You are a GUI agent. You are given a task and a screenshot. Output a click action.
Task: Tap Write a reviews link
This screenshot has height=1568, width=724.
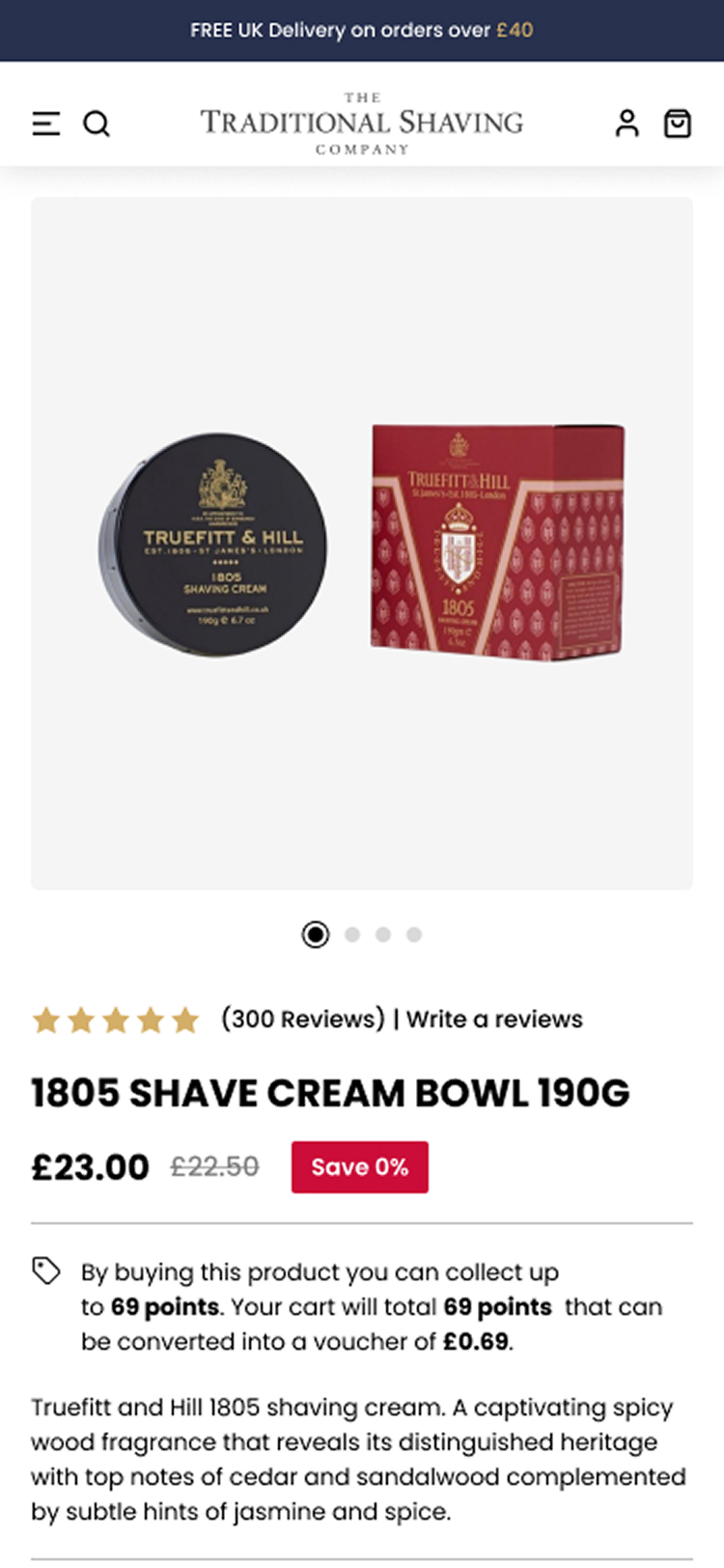click(x=494, y=1019)
